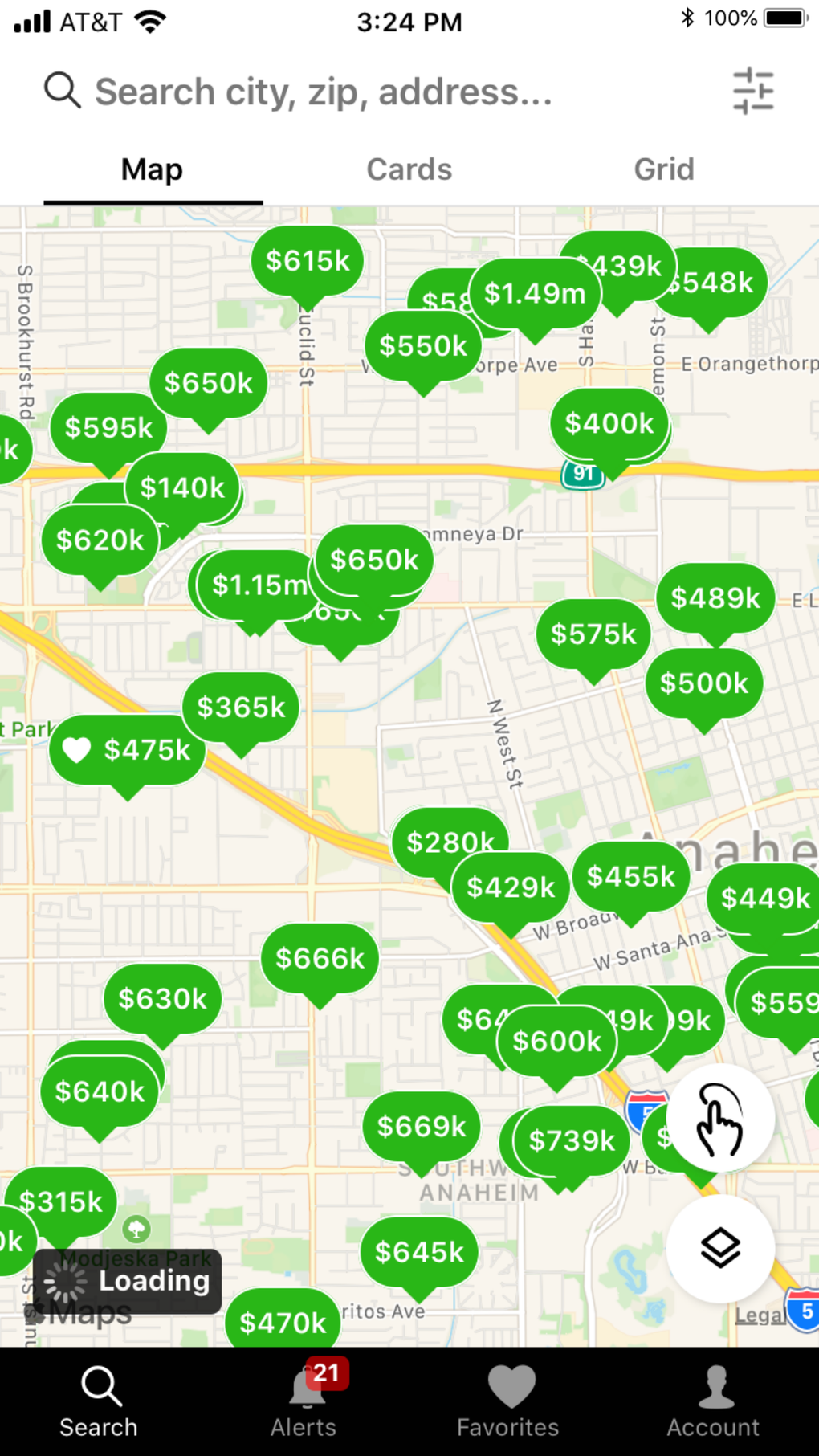Switch to the Grid view tab

pyautogui.click(x=663, y=169)
